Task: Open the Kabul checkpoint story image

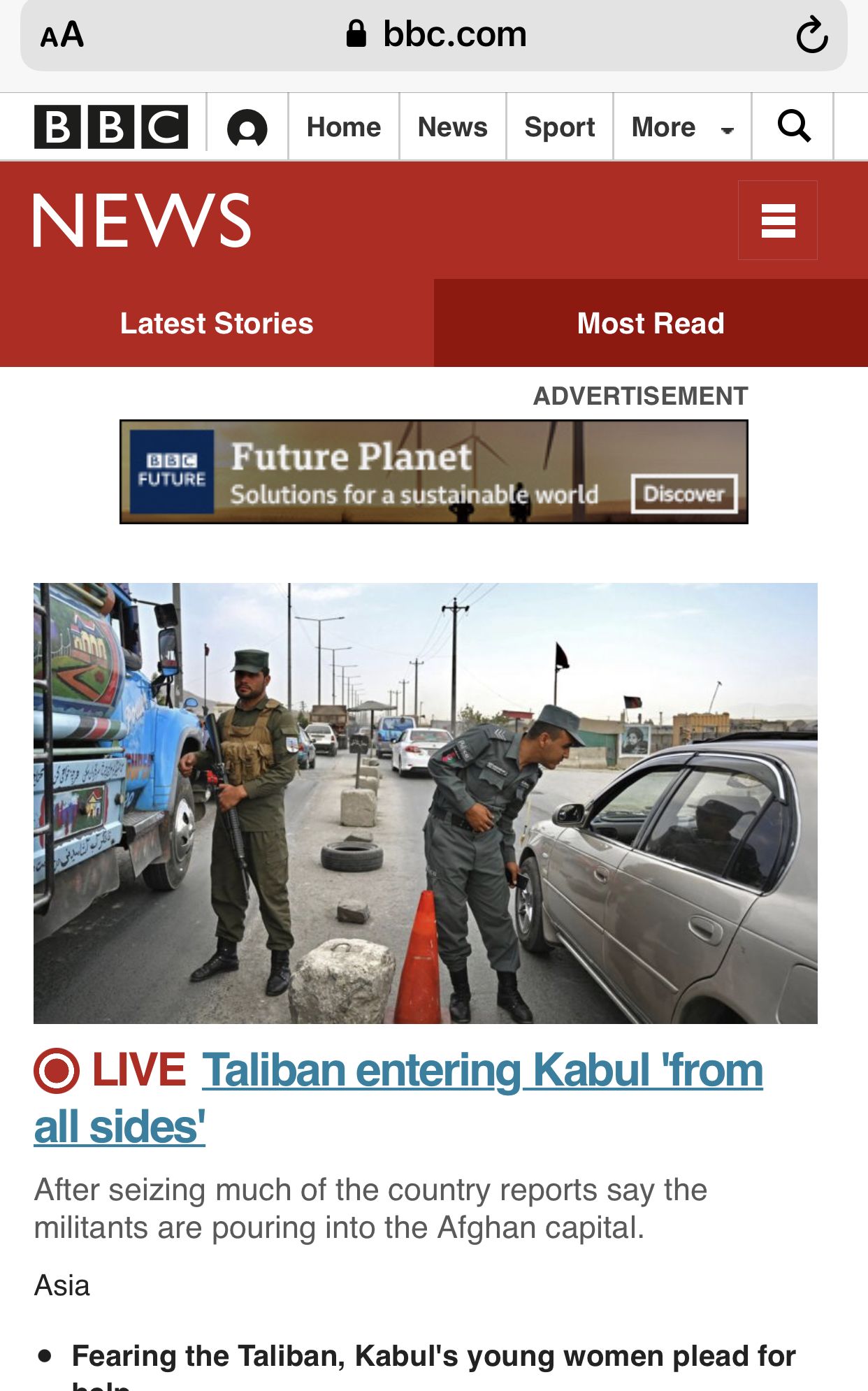Action: (425, 802)
